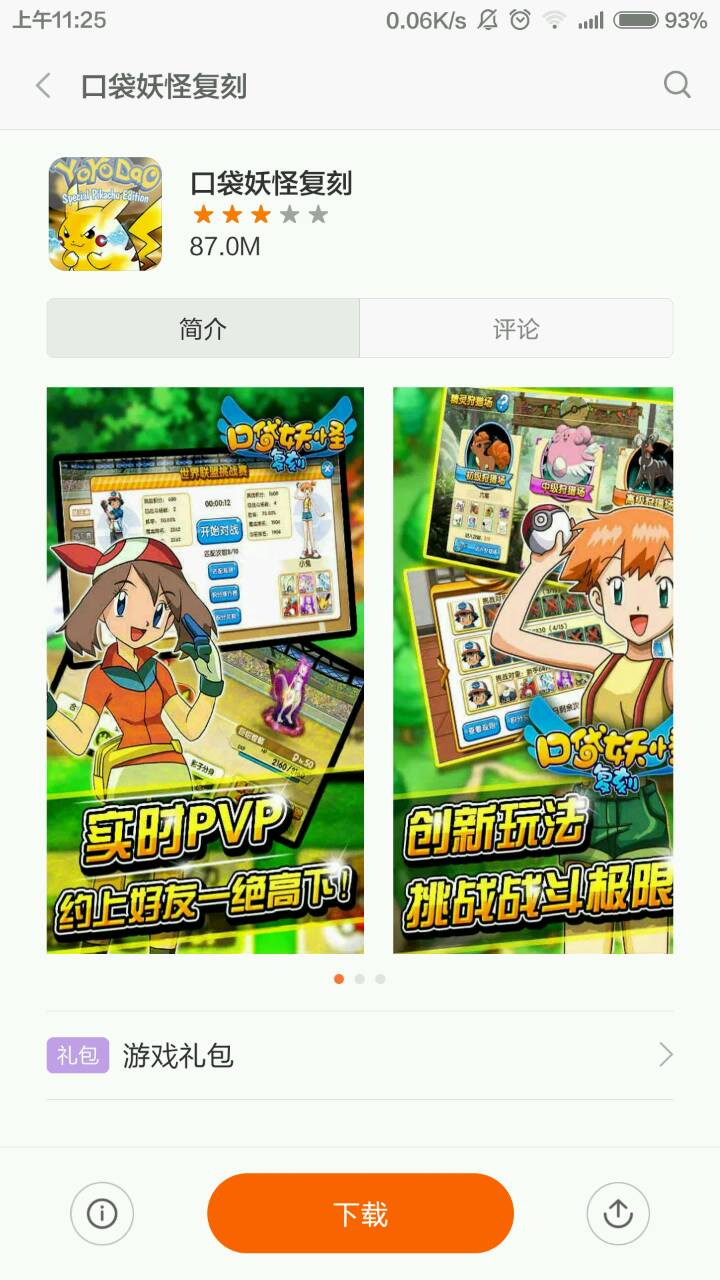
Task: Switch to the 评论 tab
Action: tap(516, 328)
